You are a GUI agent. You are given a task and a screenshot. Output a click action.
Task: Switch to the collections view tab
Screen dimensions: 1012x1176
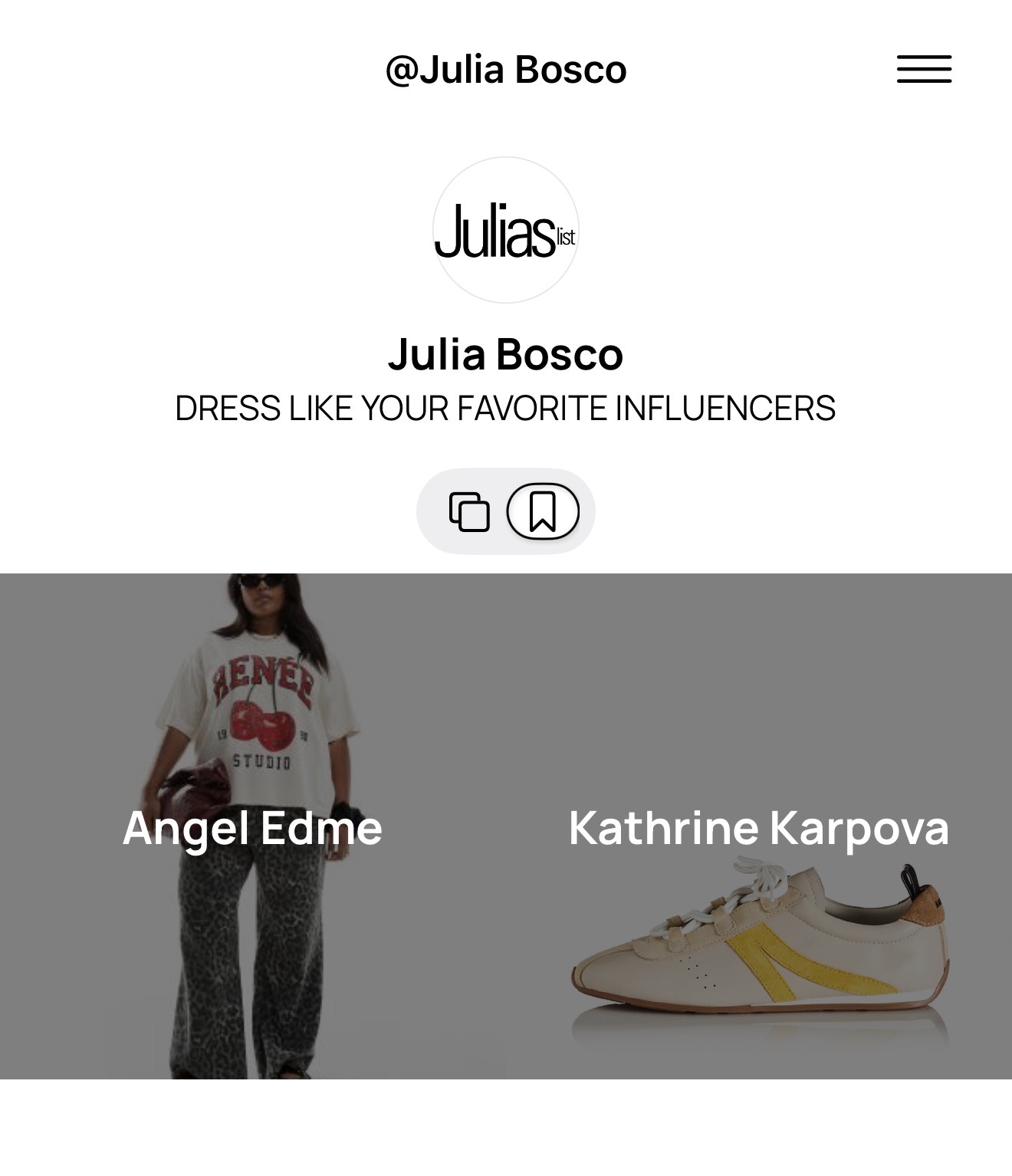469,511
